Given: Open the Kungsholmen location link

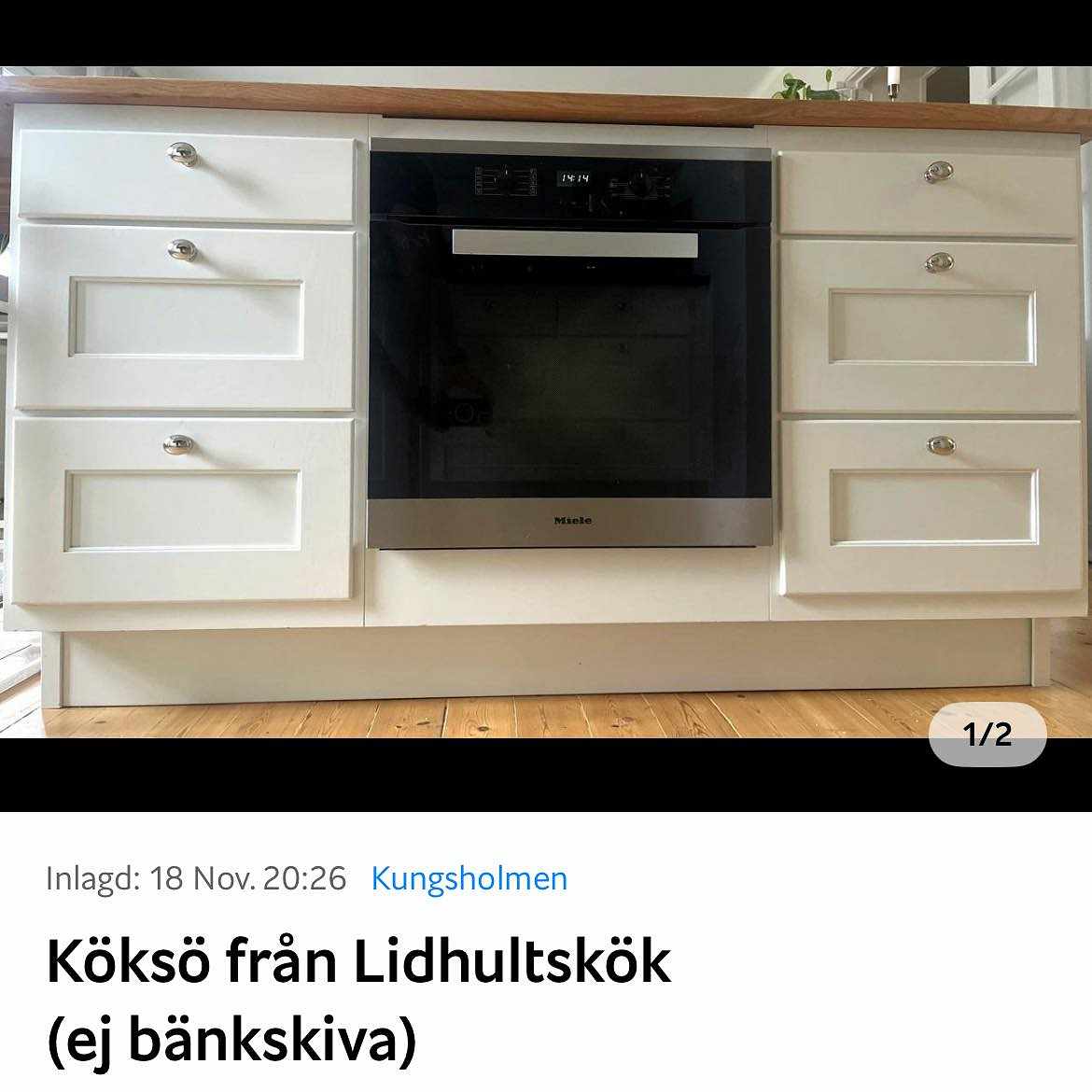Looking at the screenshot, I should coord(469,878).
